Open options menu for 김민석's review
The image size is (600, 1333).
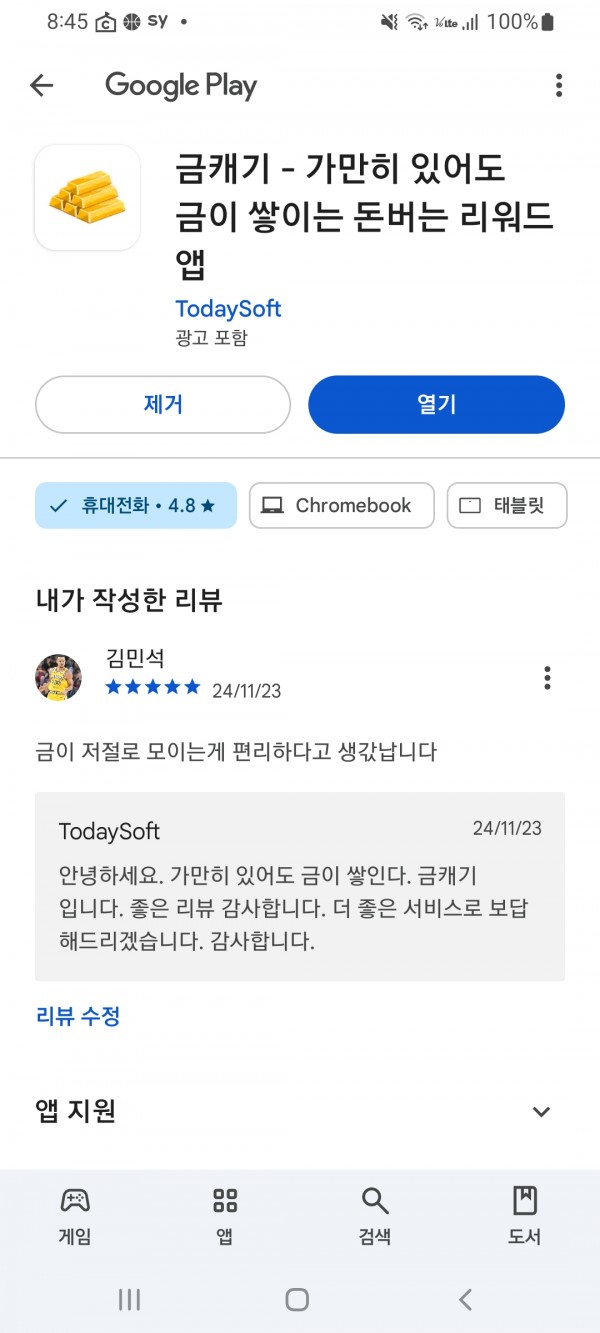click(x=547, y=678)
